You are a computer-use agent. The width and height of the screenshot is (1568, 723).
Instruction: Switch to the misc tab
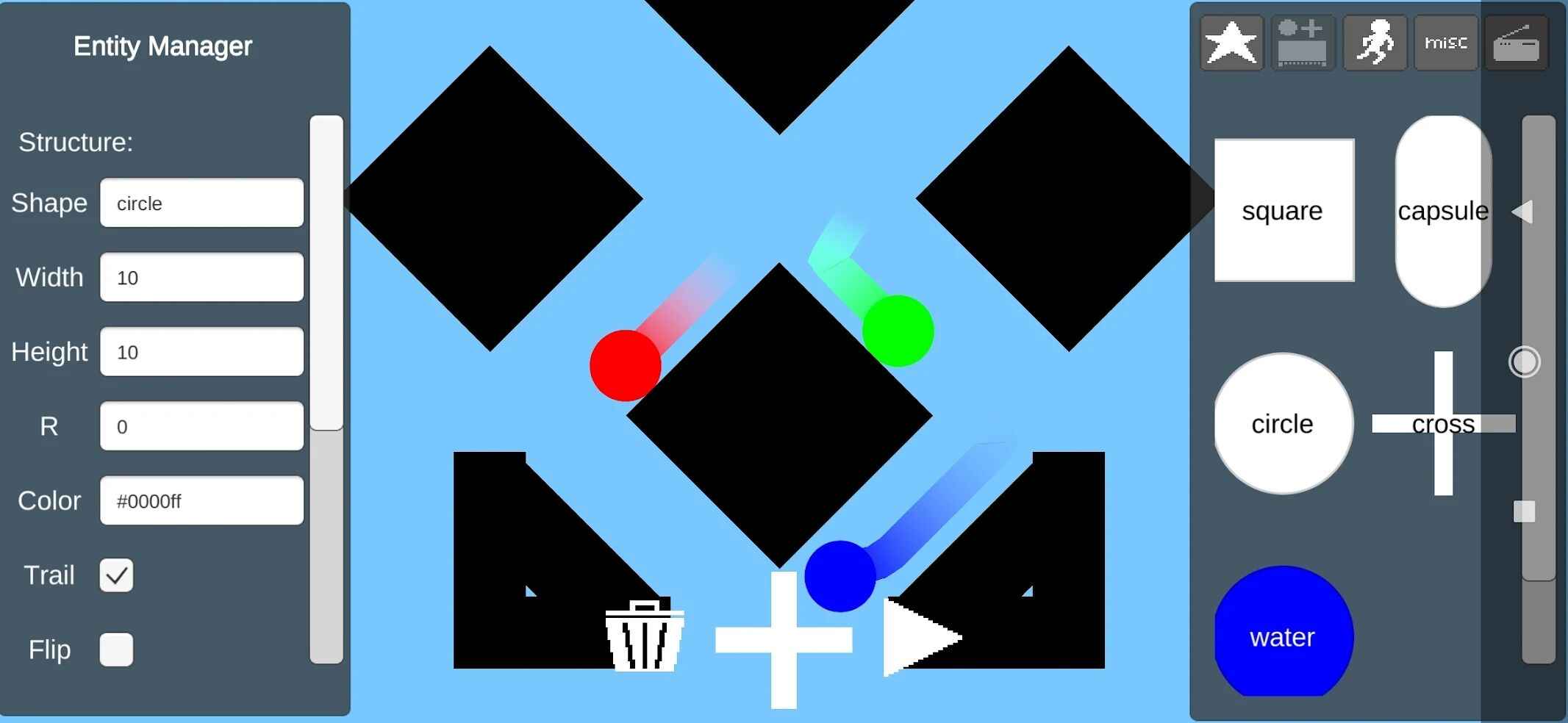pyautogui.click(x=1445, y=43)
